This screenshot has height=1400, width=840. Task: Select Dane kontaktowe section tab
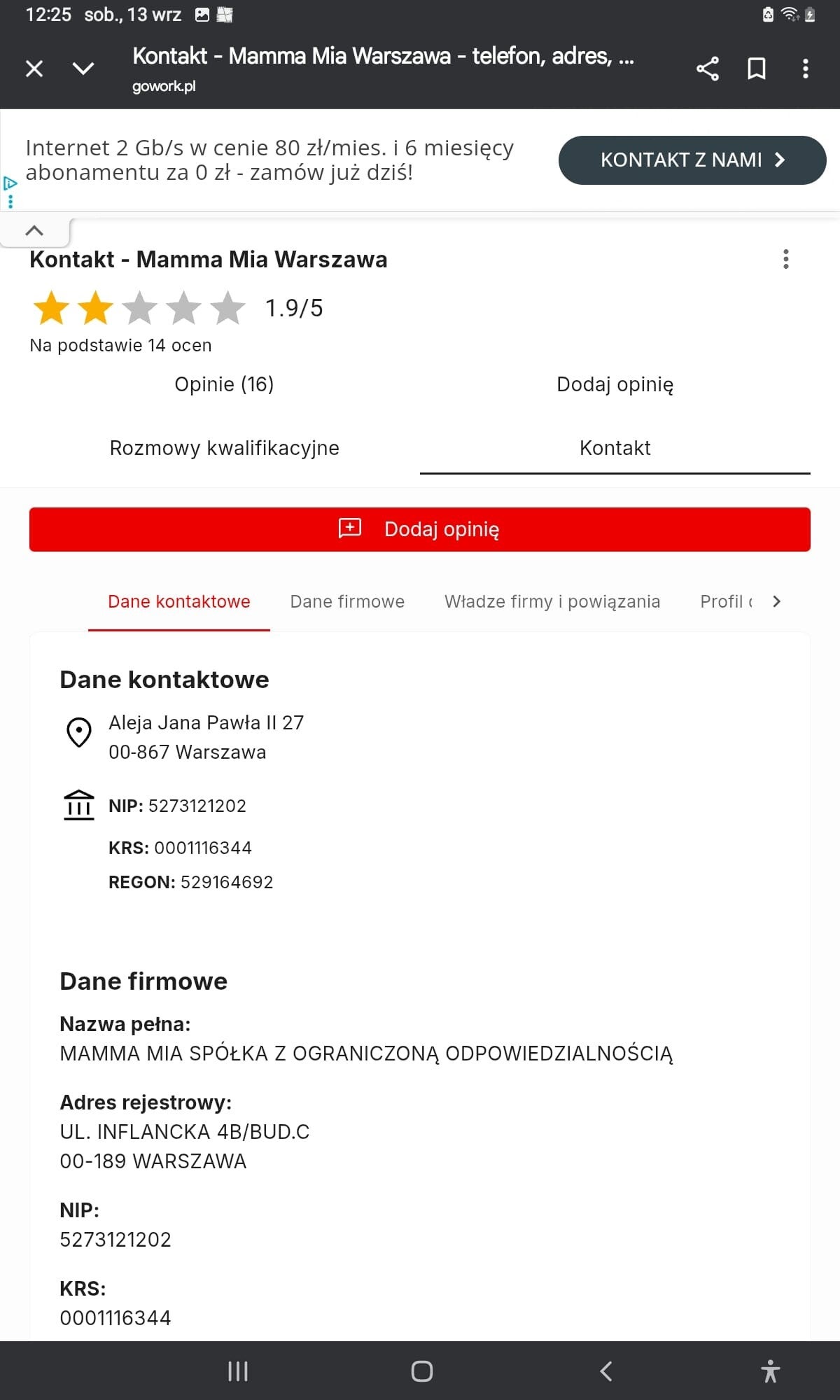coord(179,601)
